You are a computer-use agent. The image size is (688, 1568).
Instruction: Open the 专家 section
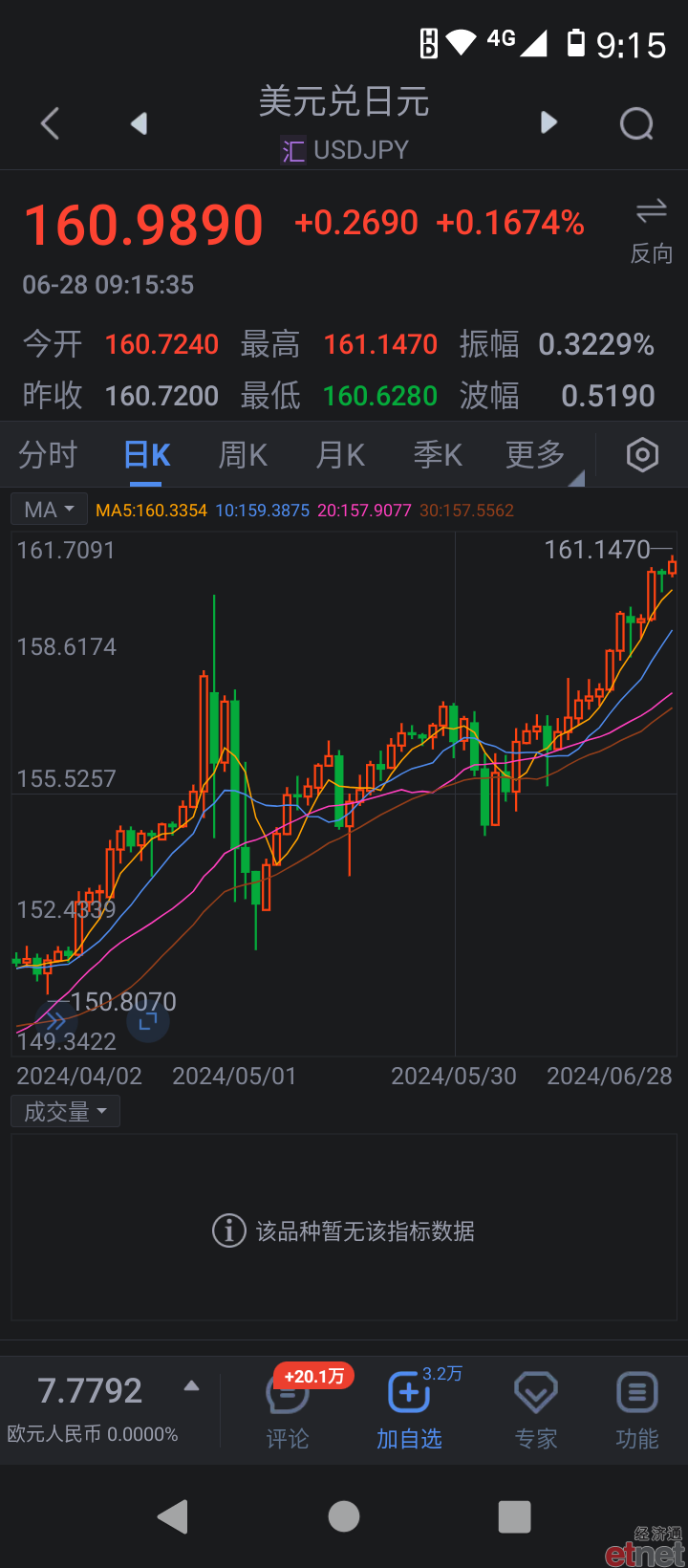[536, 1409]
